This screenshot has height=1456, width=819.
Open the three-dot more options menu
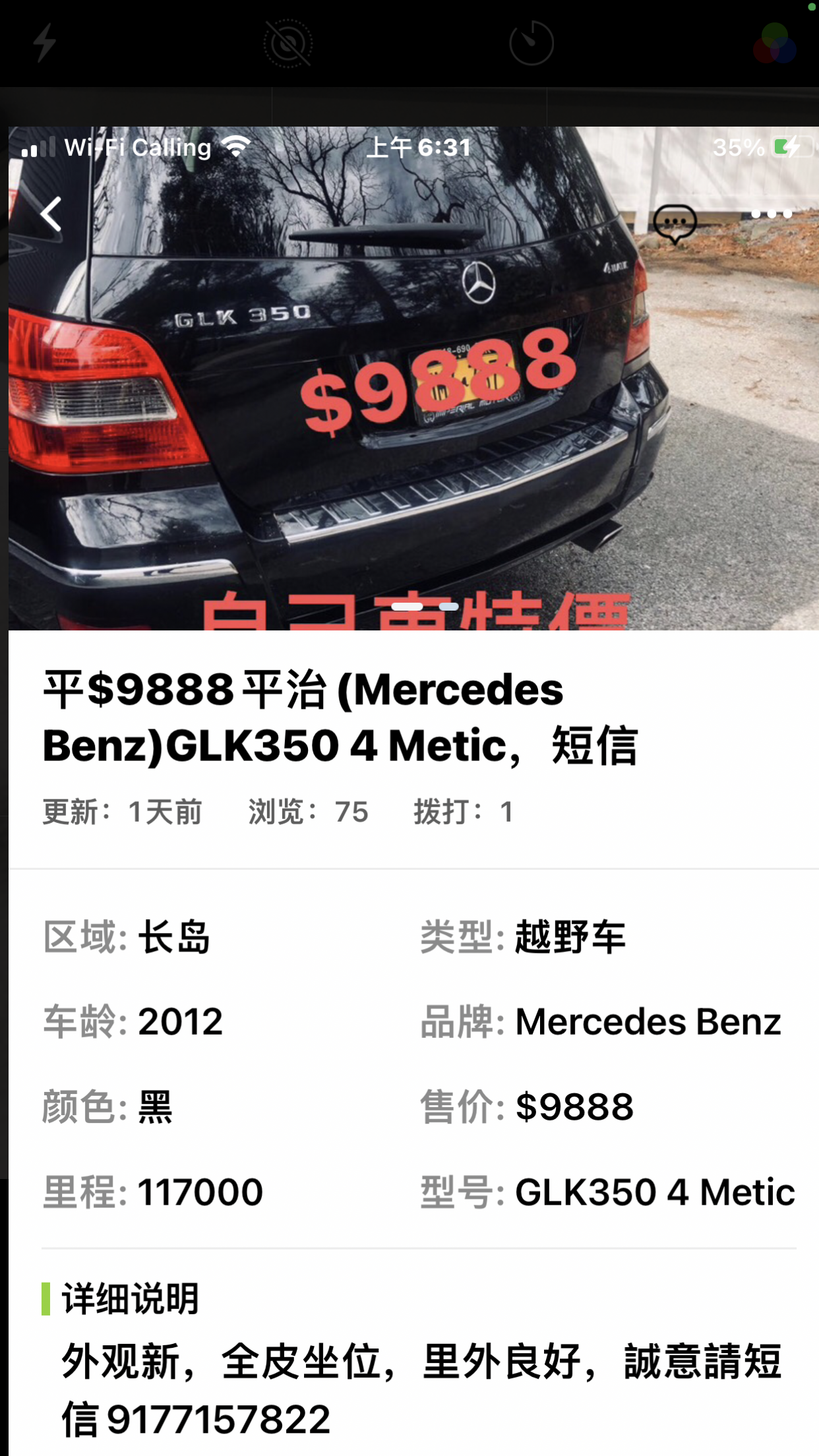point(771,214)
